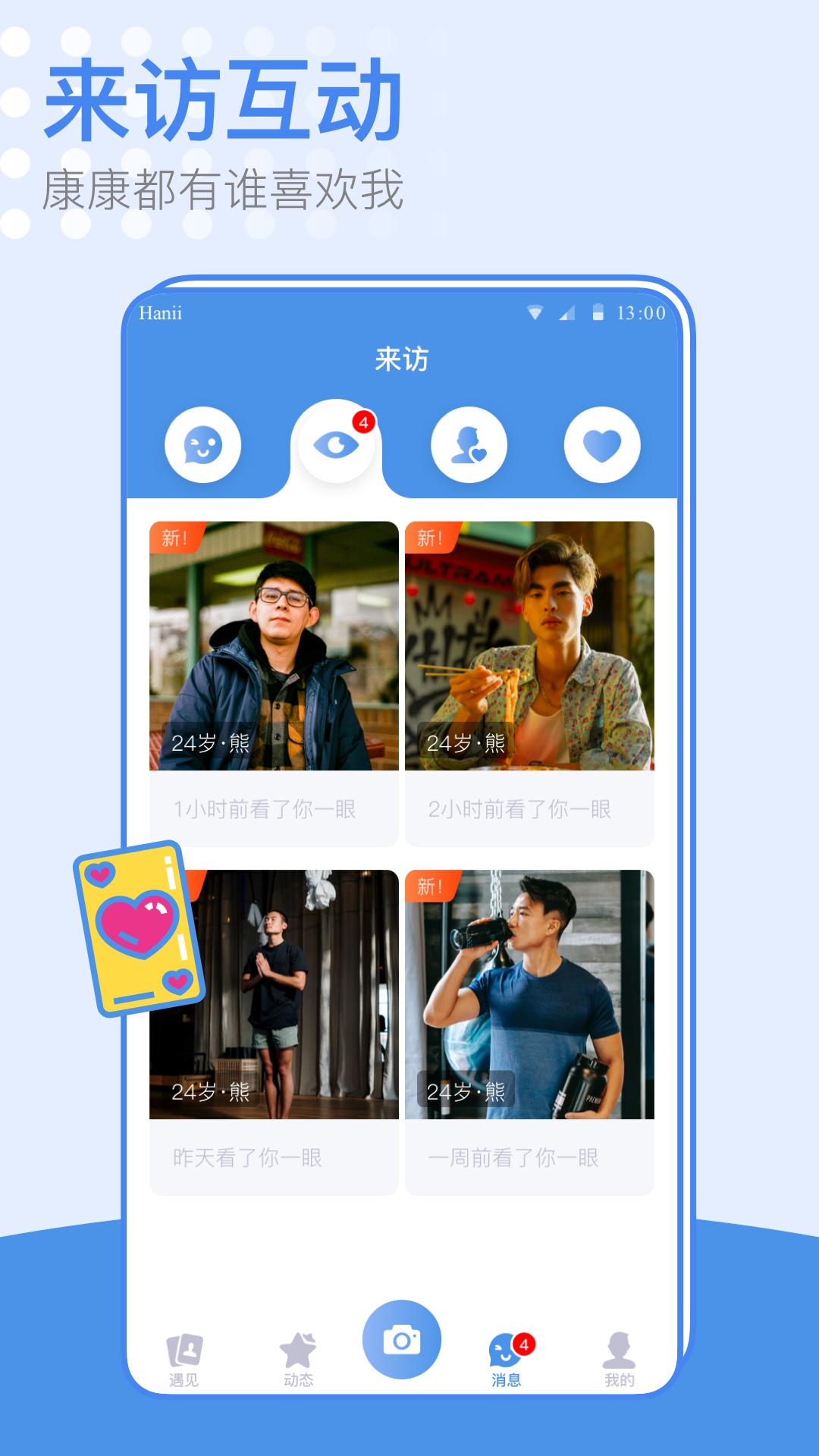Open the heart likes icon
Viewport: 819px width, 1456px height.
pyautogui.click(x=601, y=445)
